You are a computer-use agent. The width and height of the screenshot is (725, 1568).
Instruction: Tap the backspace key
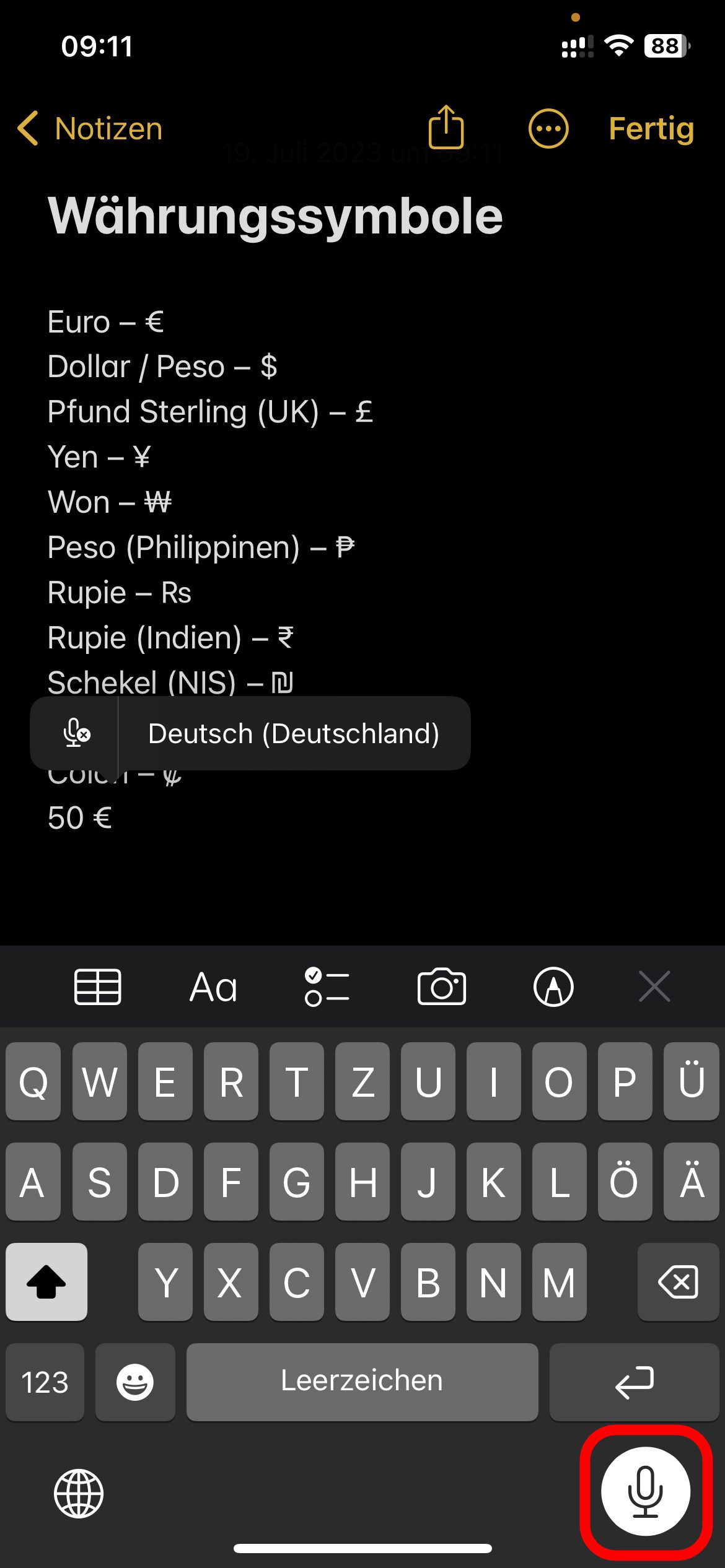[x=678, y=1282]
